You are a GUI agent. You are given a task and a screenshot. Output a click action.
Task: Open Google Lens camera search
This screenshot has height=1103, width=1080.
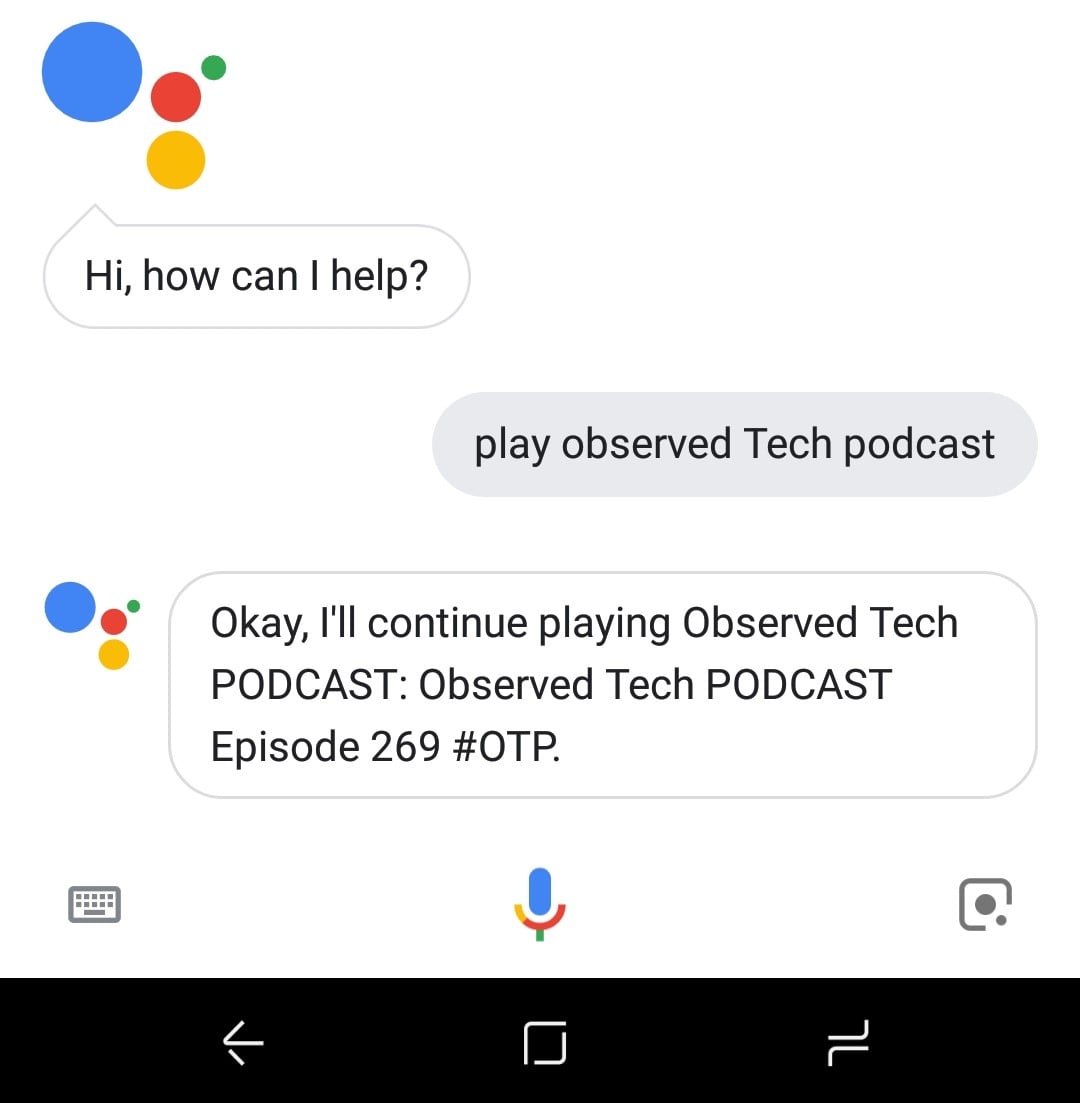tap(985, 904)
